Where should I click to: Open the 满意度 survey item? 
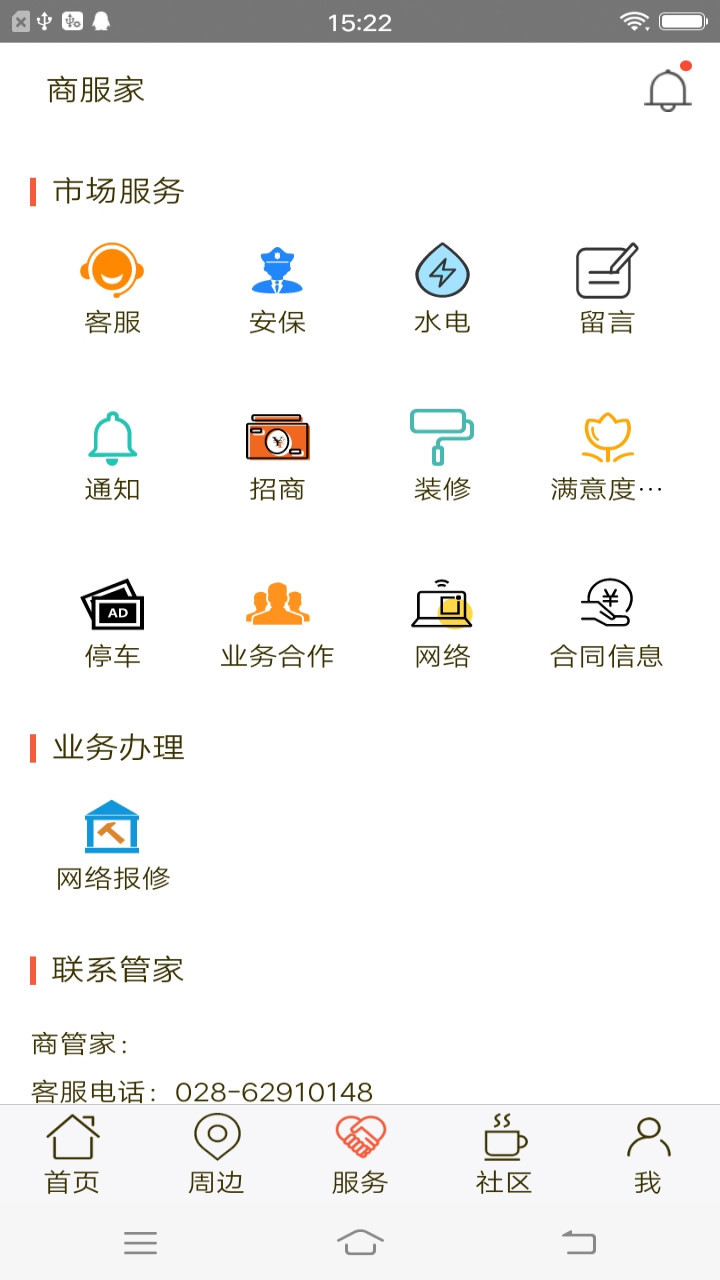pyautogui.click(x=607, y=457)
